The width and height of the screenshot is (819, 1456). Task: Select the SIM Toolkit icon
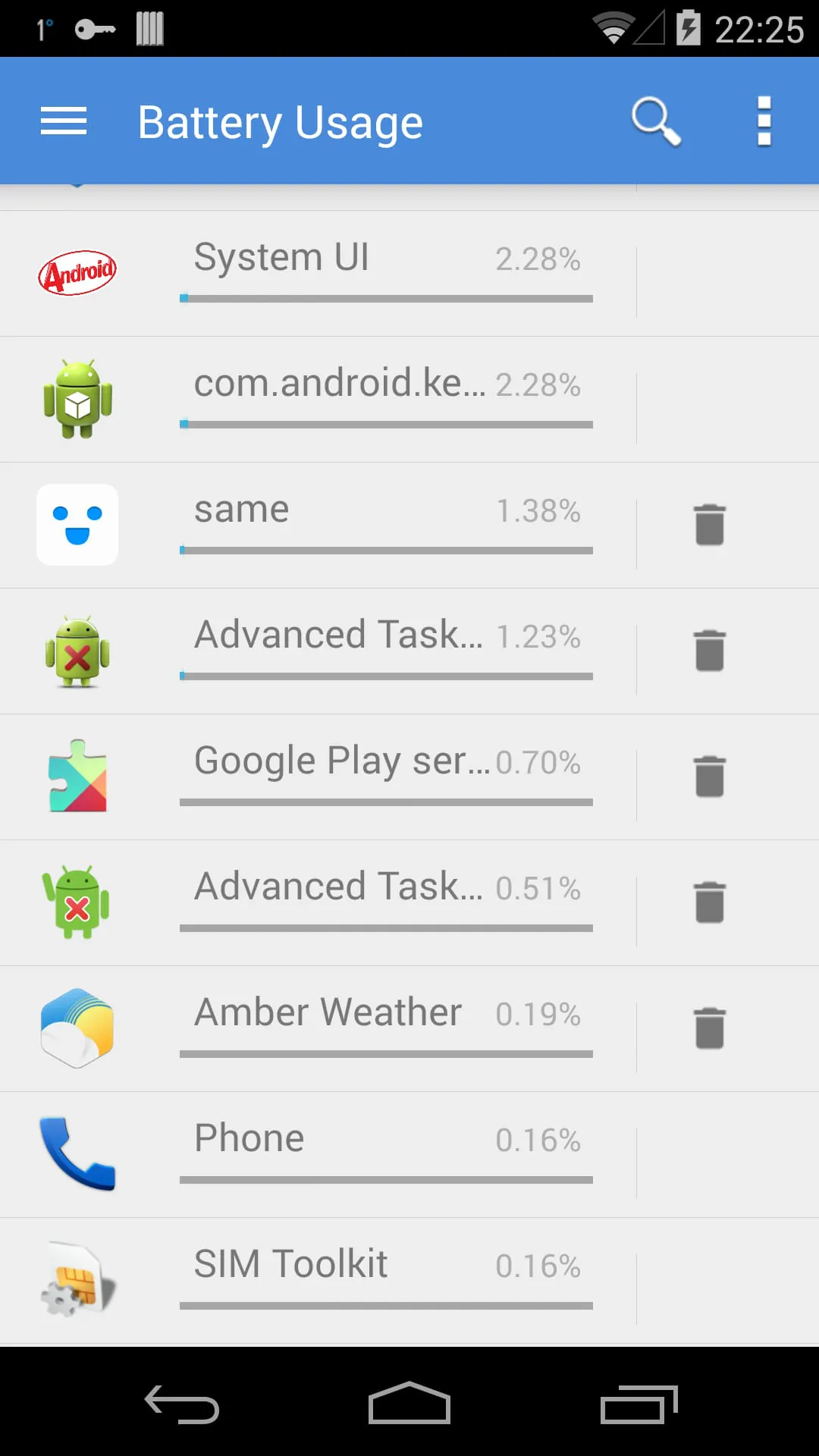(77, 1278)
